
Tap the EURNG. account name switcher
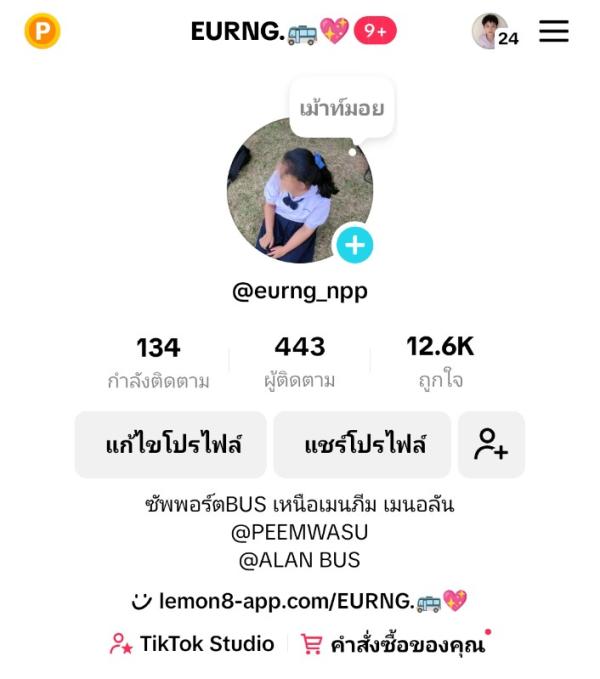(270, 32)
